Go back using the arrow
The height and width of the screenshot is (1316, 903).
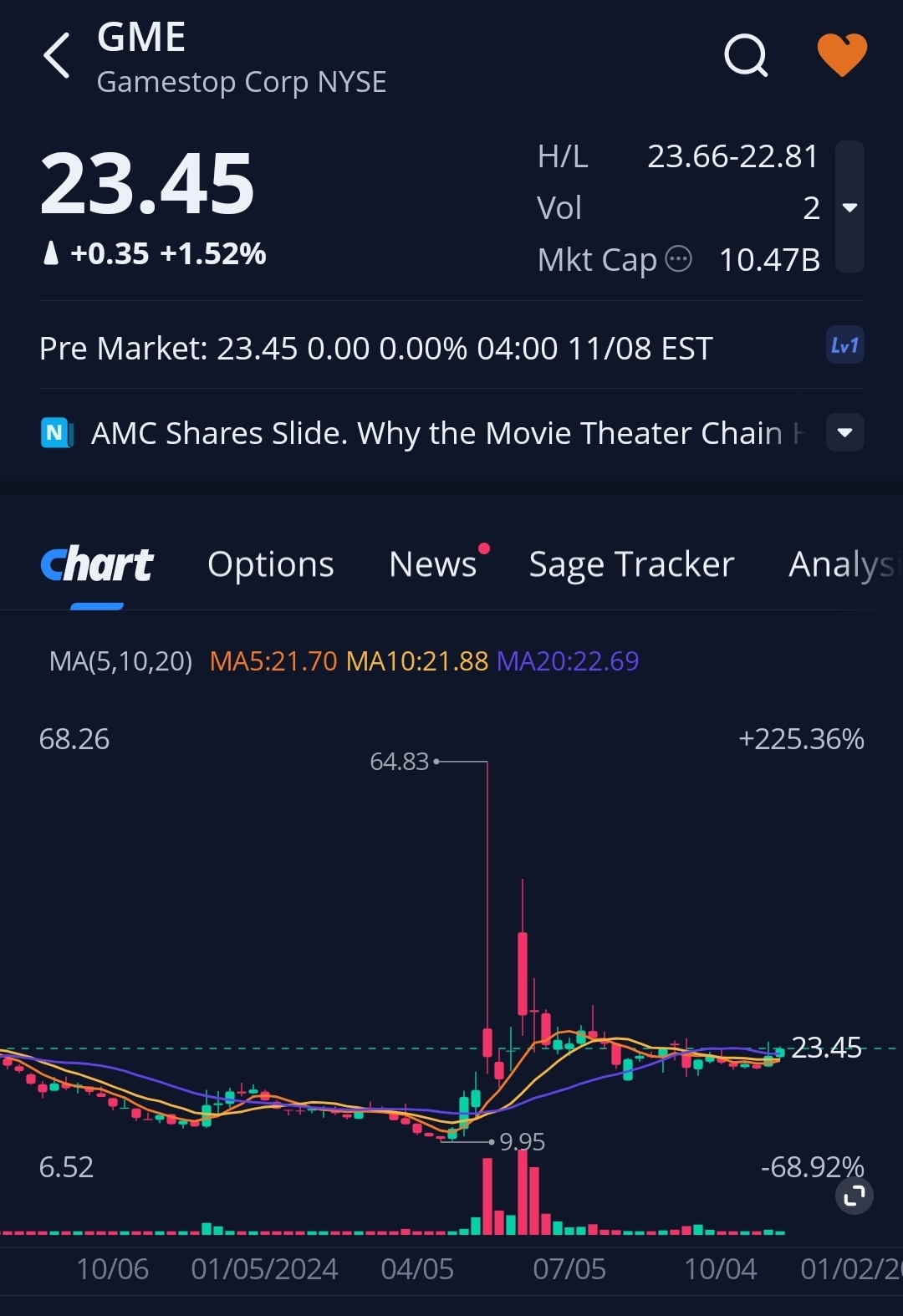pos(57,56)
